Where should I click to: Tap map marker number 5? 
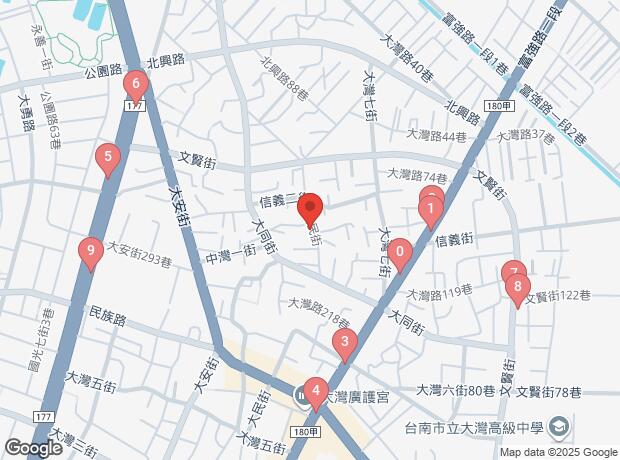tap(106, 157)
